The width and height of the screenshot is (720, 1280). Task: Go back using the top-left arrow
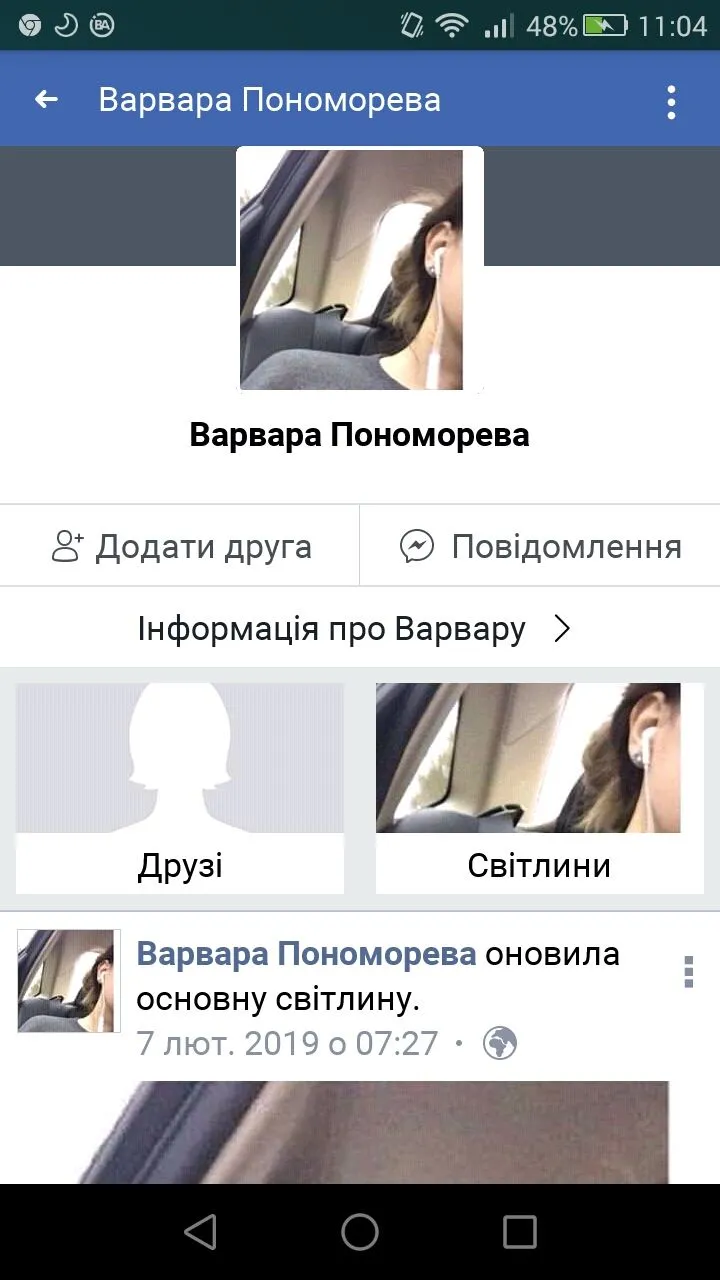(46, 100)
